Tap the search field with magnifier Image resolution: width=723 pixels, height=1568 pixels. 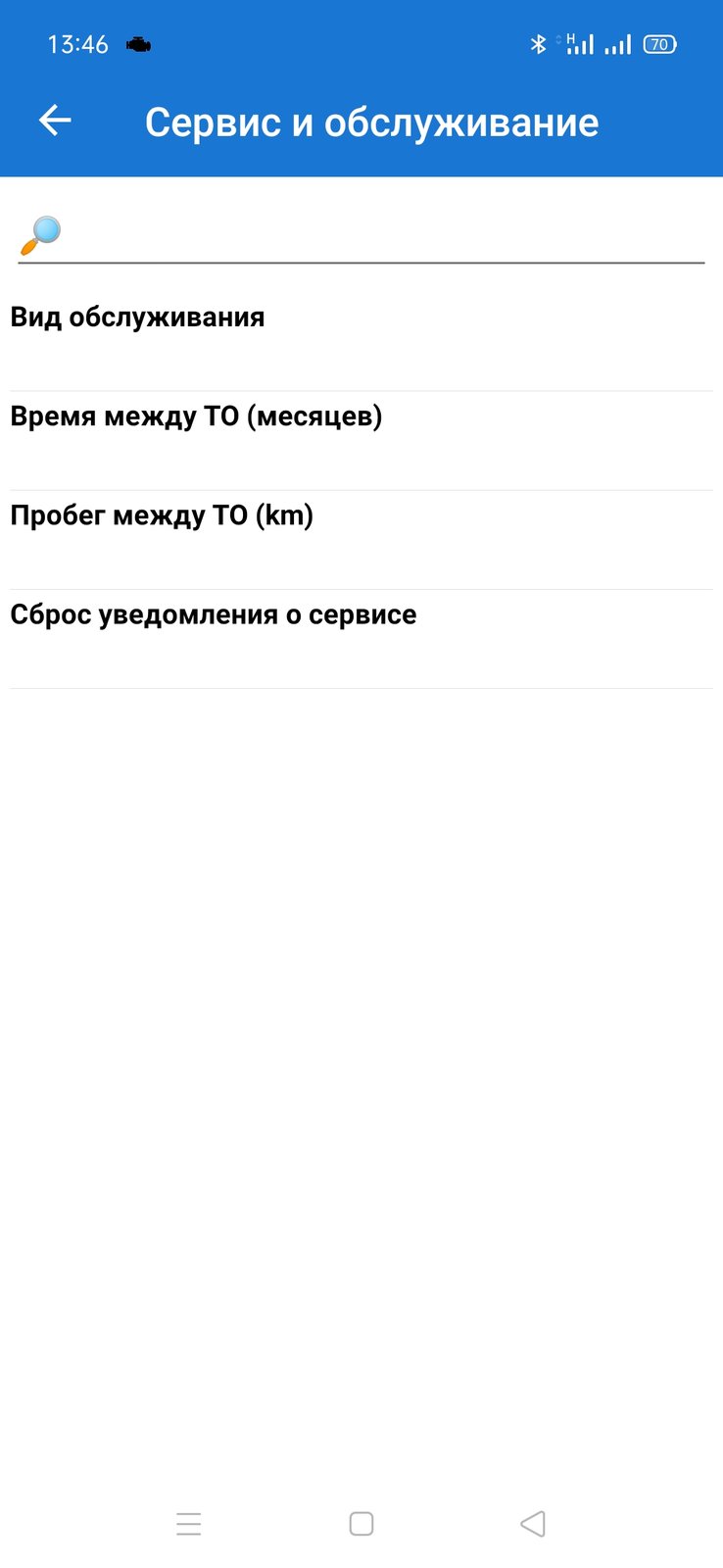(x=361, y=234)
